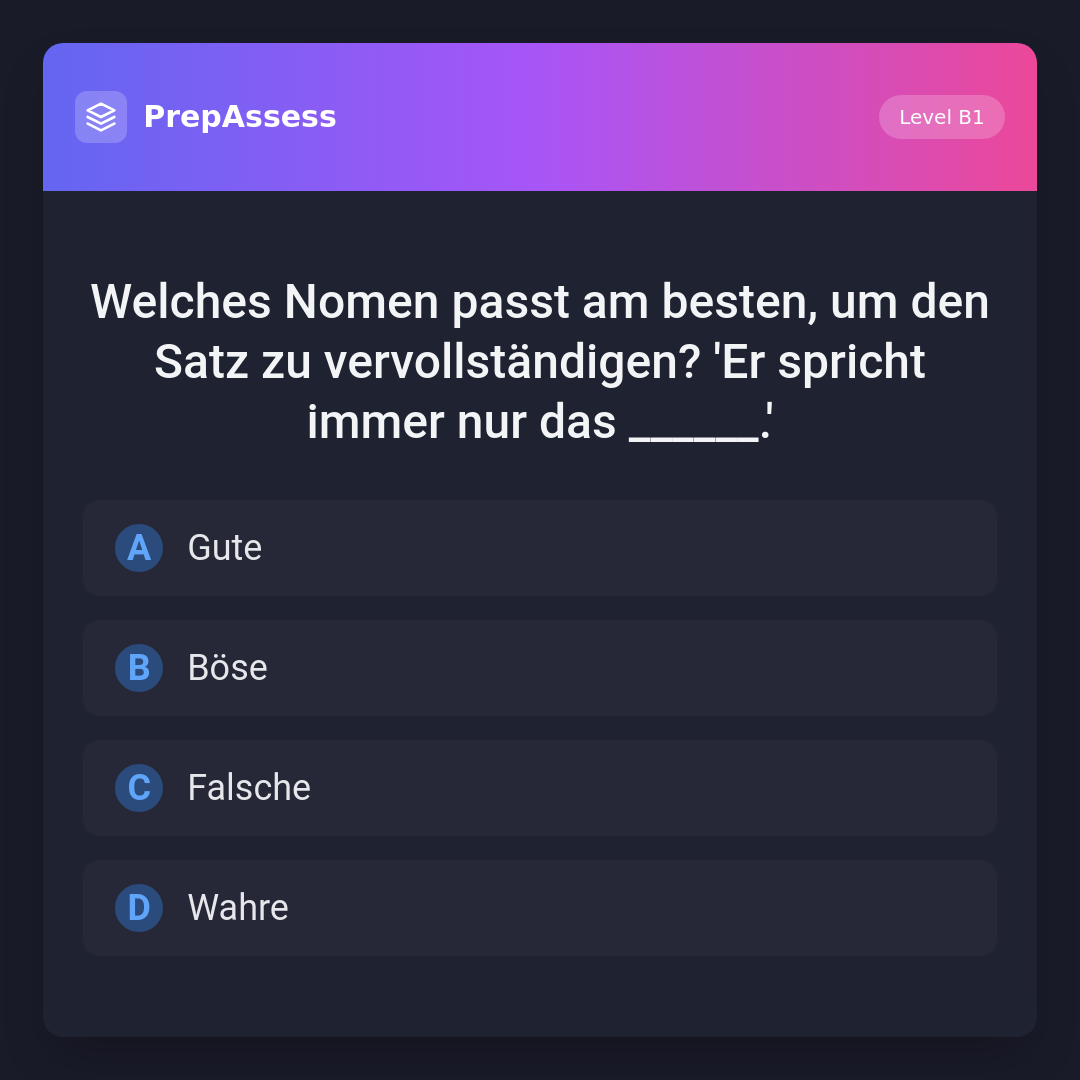Choose answer B, Böse
This screenshot has width=1080, height=1080.
point(540,668)
